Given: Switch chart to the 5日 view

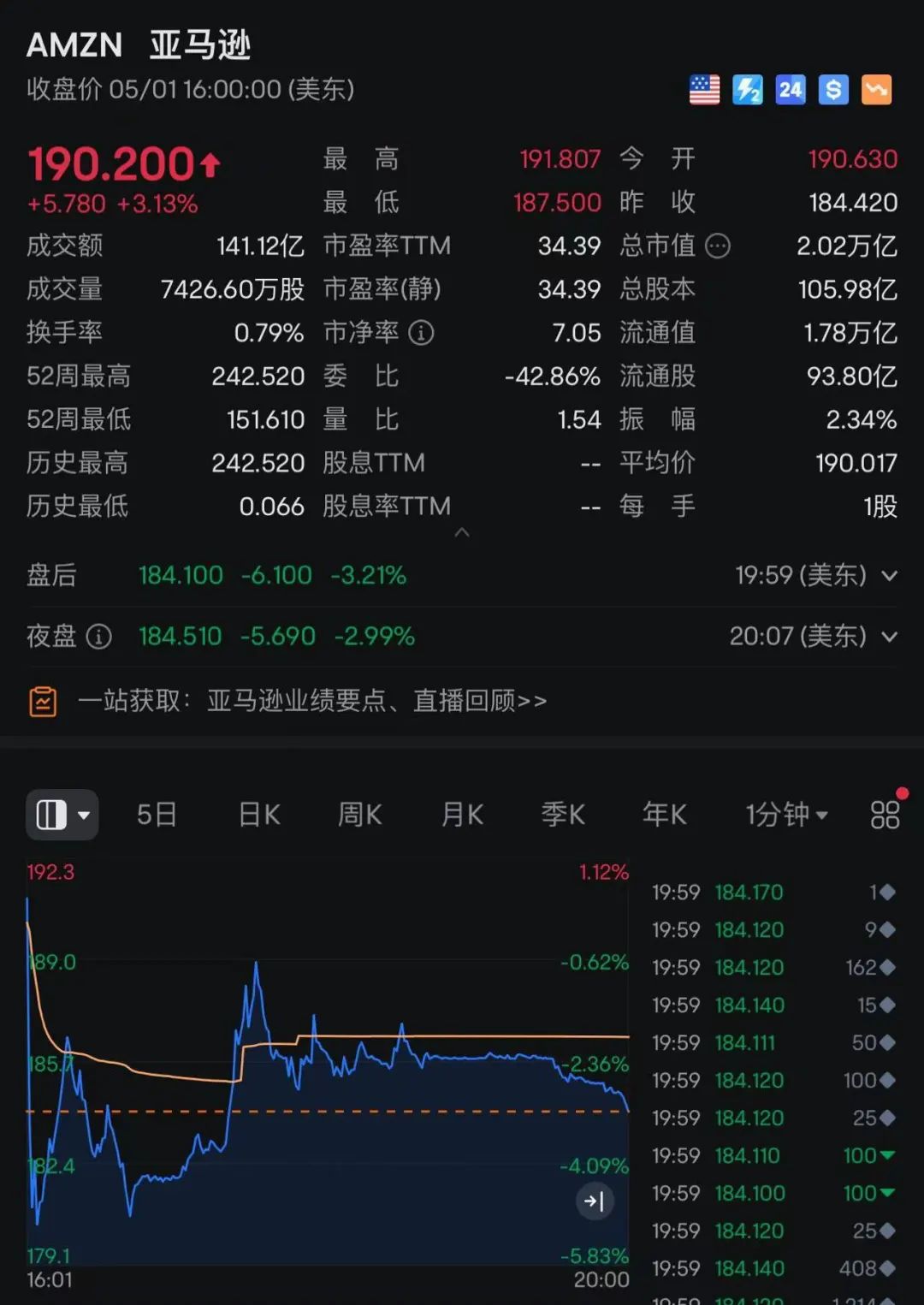Looking at the screenshot, I should [x=157, y=815].
